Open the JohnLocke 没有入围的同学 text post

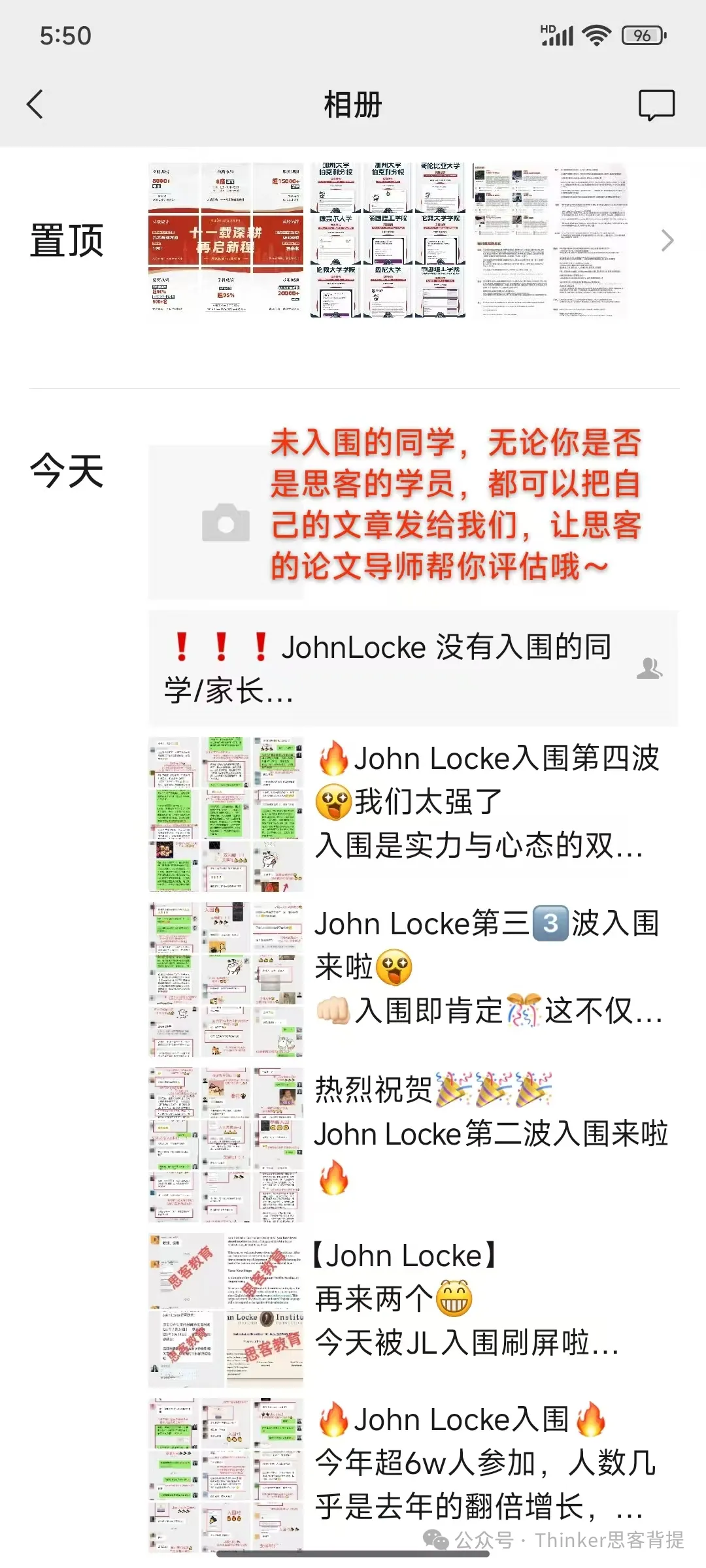pos(412,668)
